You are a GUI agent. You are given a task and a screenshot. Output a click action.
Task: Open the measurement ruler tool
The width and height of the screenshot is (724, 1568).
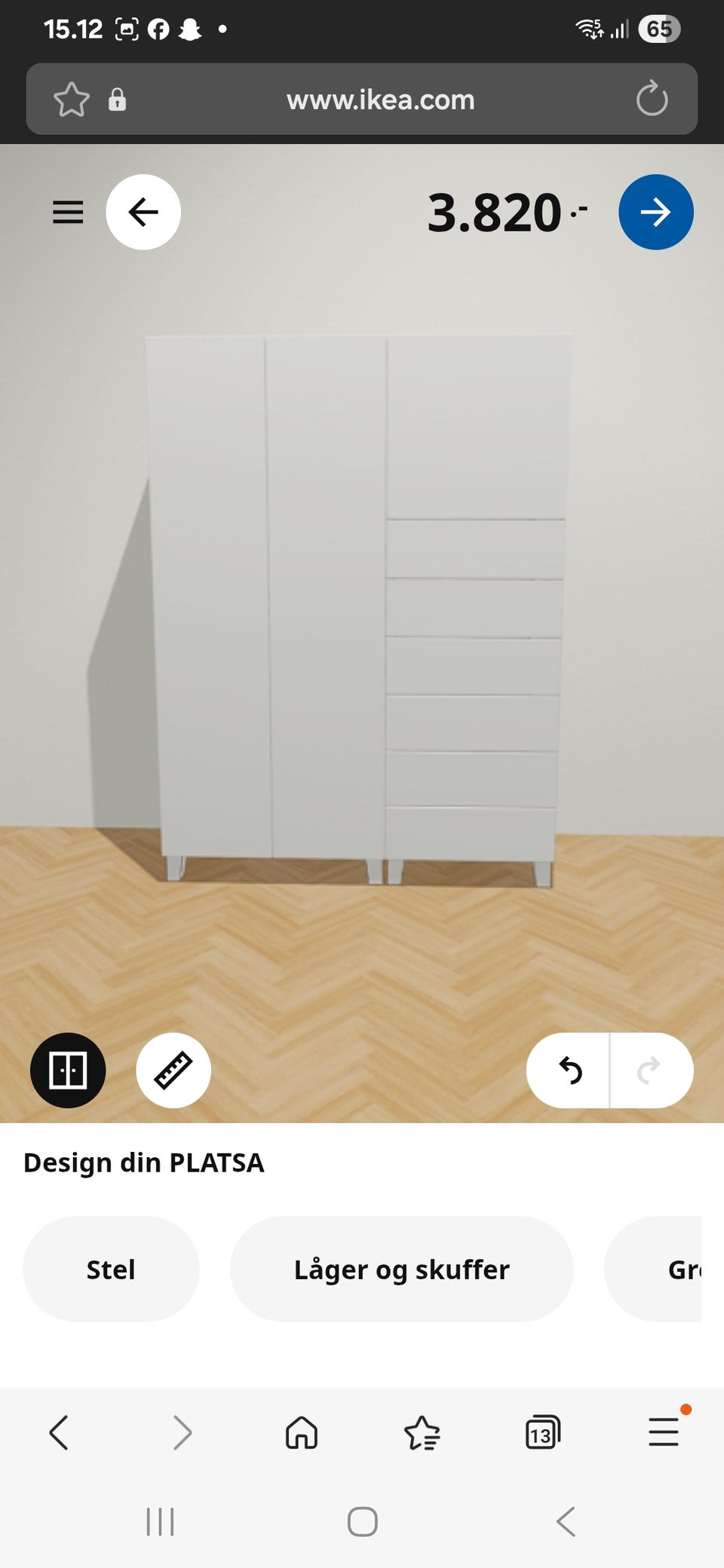[173, 1070]
